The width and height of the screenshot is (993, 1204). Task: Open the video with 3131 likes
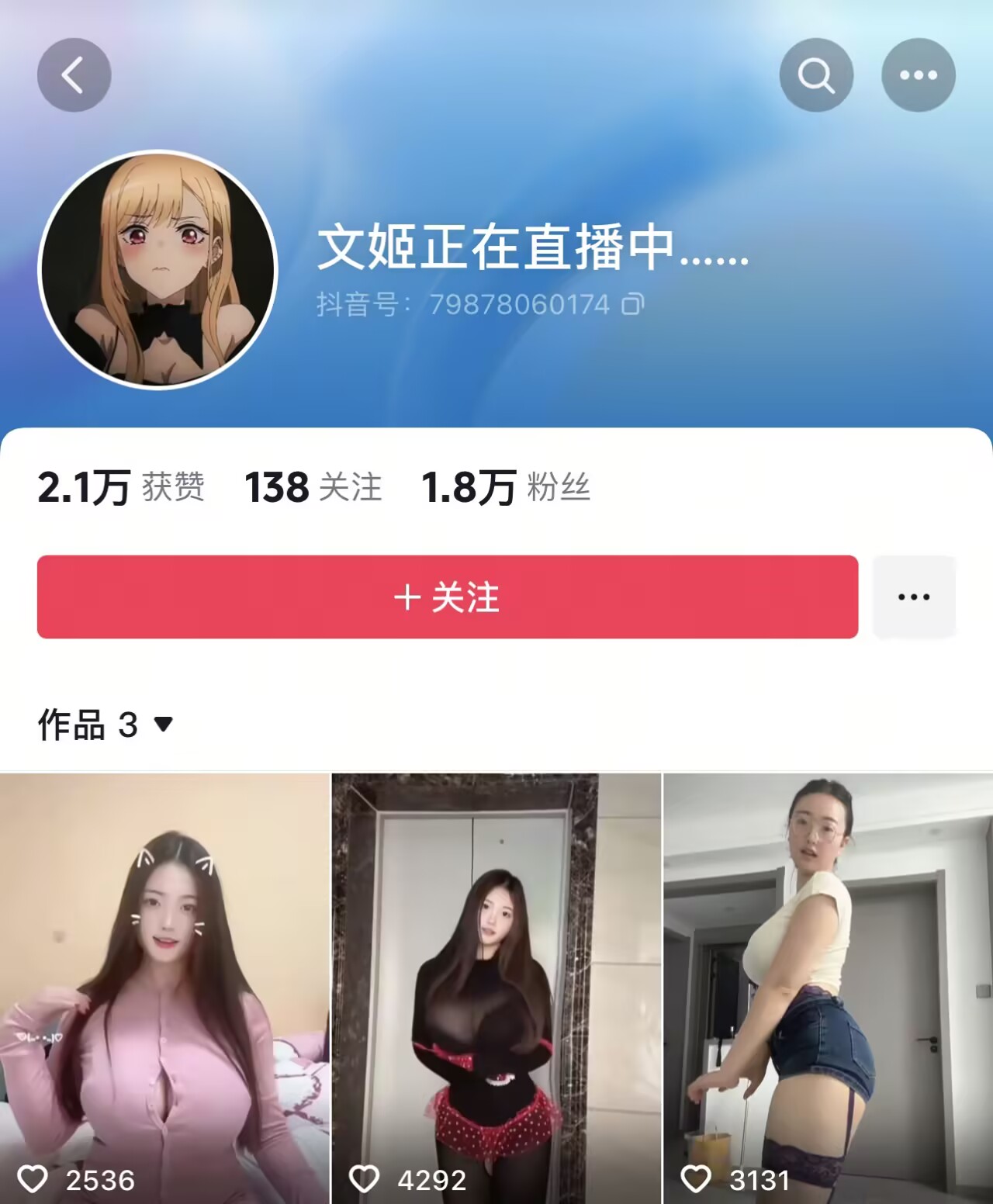pyautogui.click(x=828, y=987)
